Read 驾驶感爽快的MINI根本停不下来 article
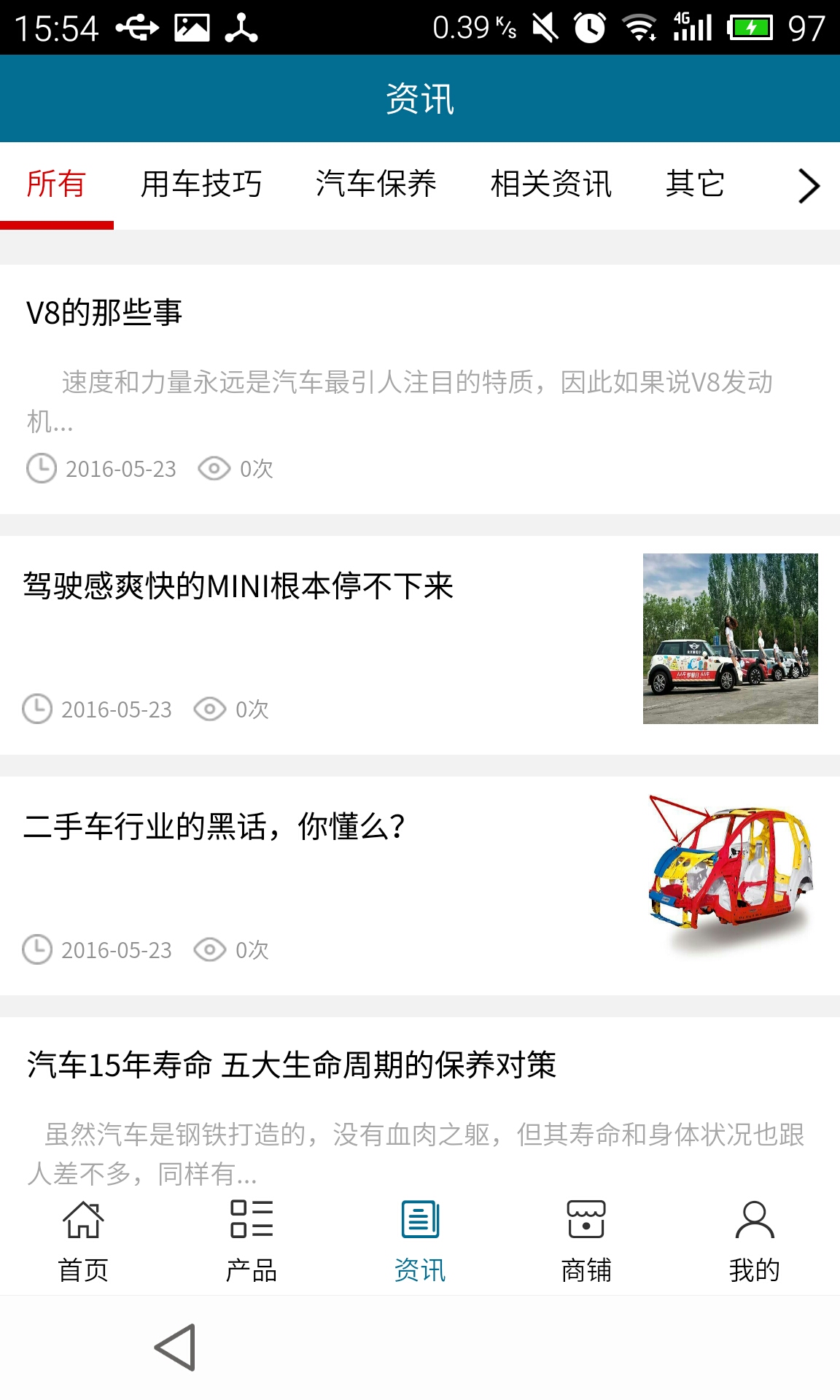 pyautogui.click(x=238, y=586)
